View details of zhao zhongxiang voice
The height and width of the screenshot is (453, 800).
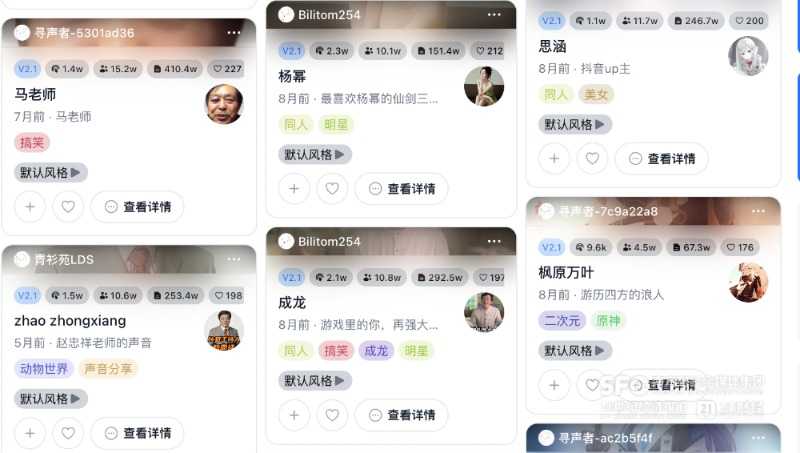pos(138,433)
